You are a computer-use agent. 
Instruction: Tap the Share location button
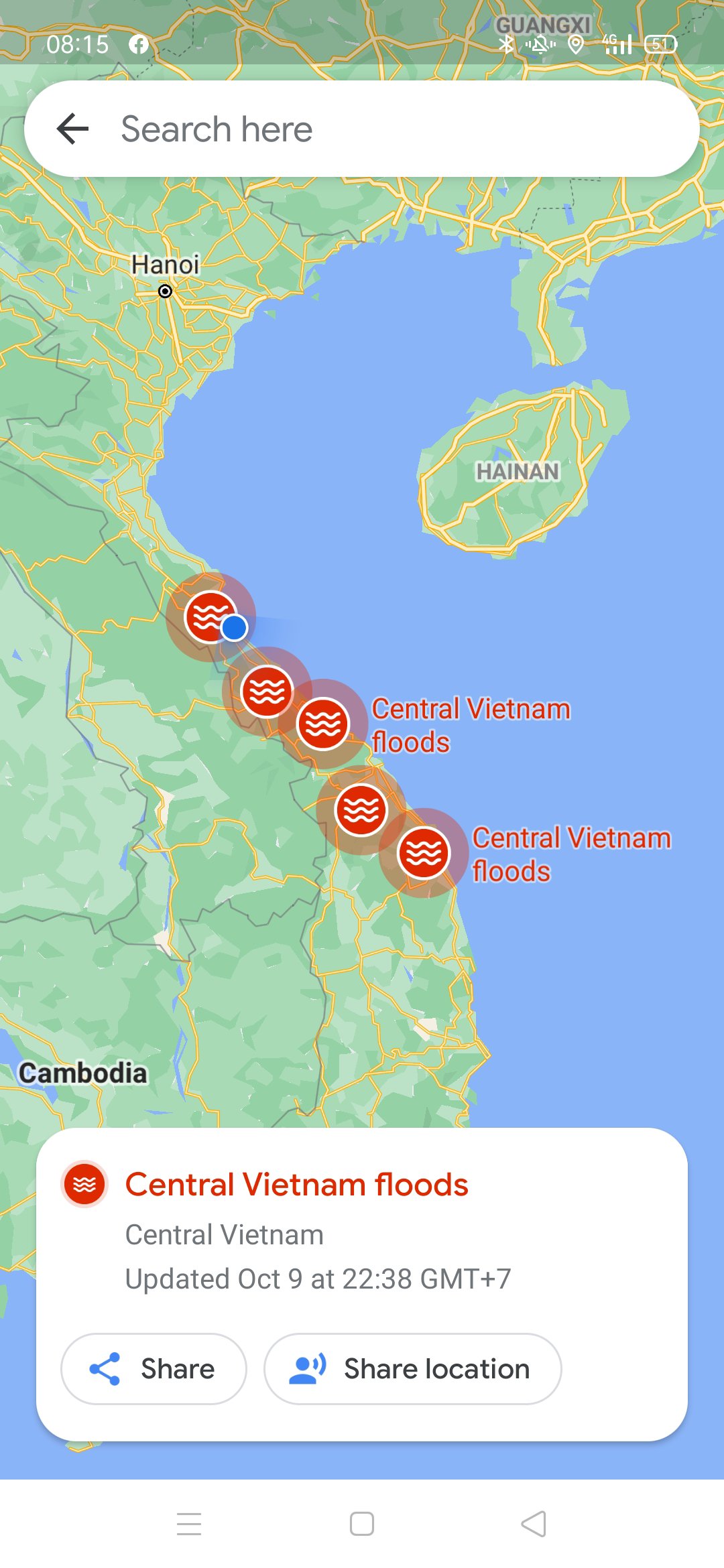[412, 1368]
